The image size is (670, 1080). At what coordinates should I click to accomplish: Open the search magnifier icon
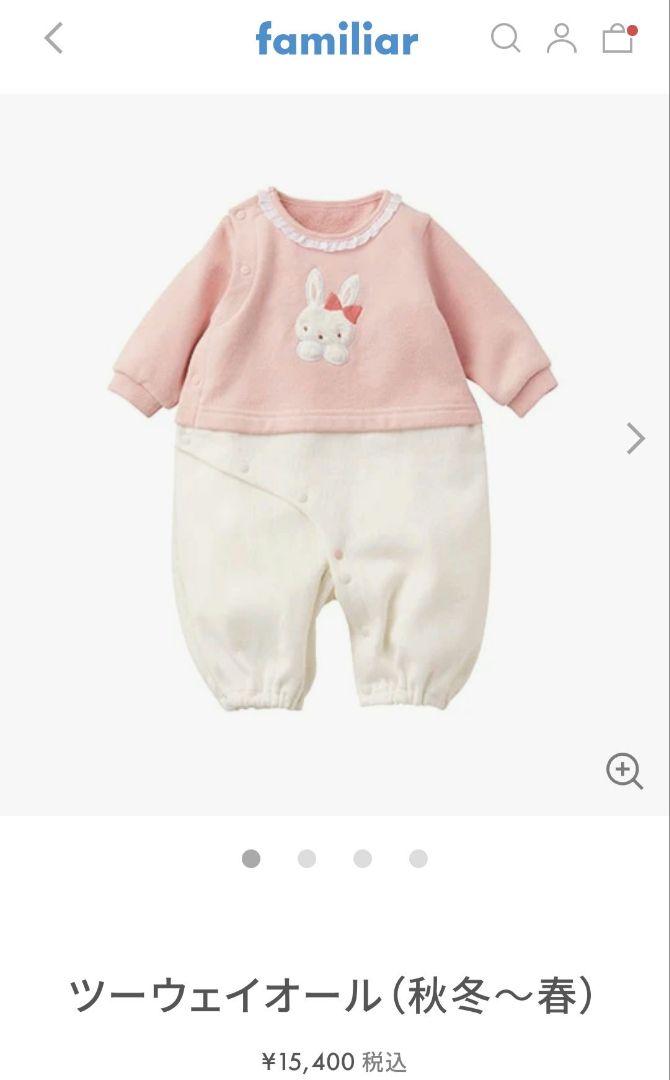pos(505,38)
